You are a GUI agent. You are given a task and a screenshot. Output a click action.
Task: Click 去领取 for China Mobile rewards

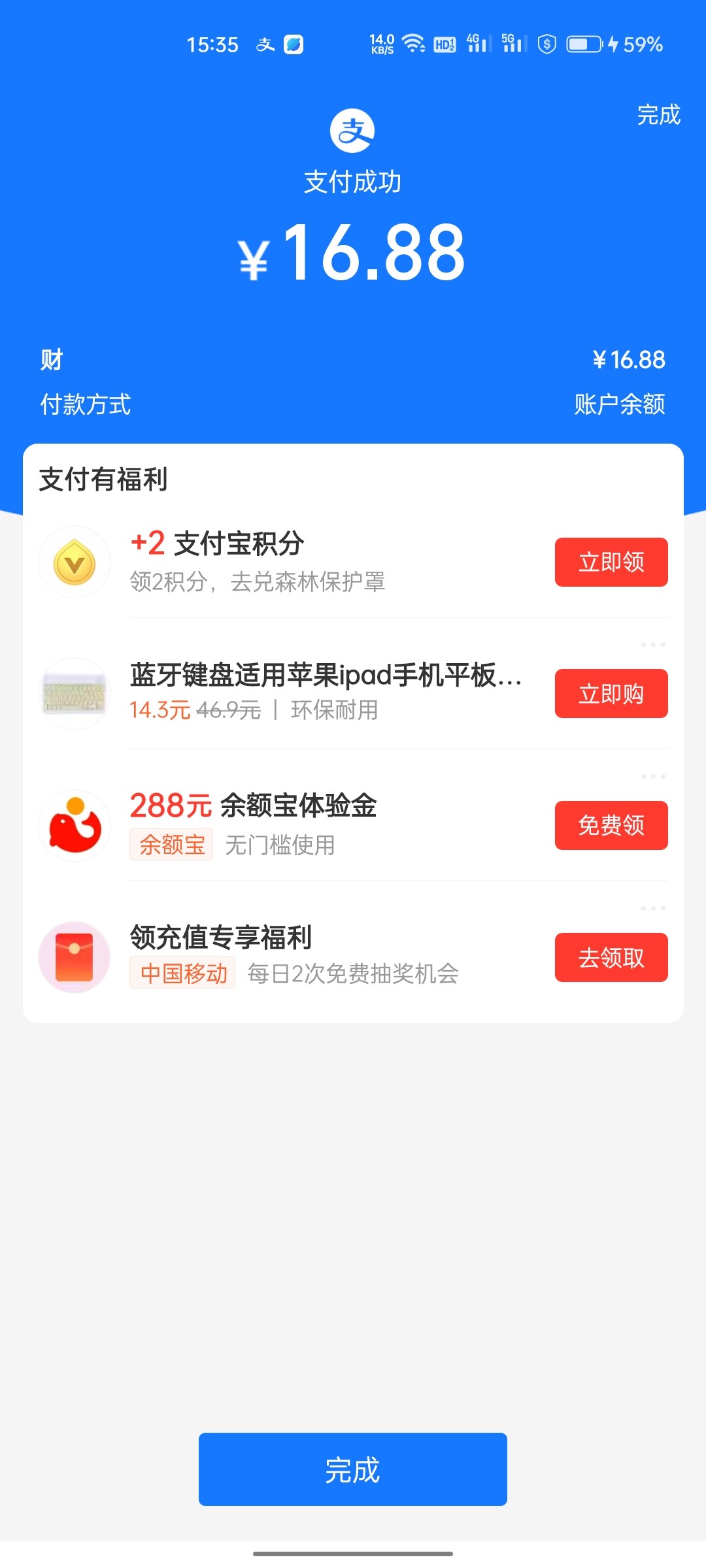tap(611, 957)
